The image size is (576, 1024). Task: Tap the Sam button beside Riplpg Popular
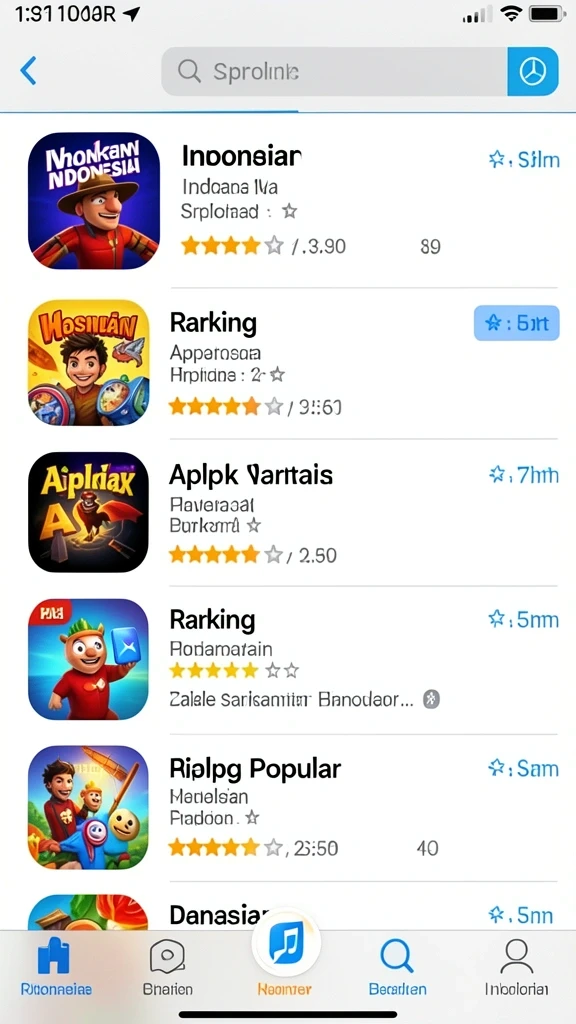(524, 769)
